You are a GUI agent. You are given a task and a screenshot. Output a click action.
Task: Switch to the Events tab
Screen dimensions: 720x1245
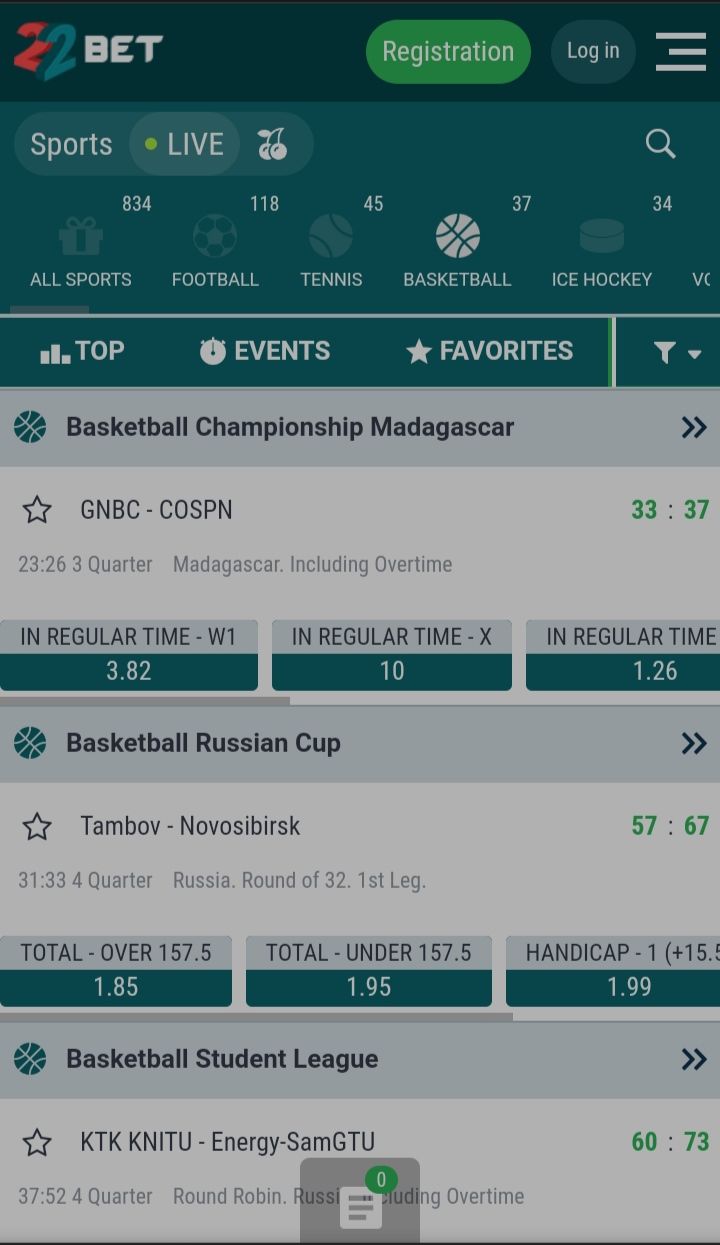[x=265, y=351]
